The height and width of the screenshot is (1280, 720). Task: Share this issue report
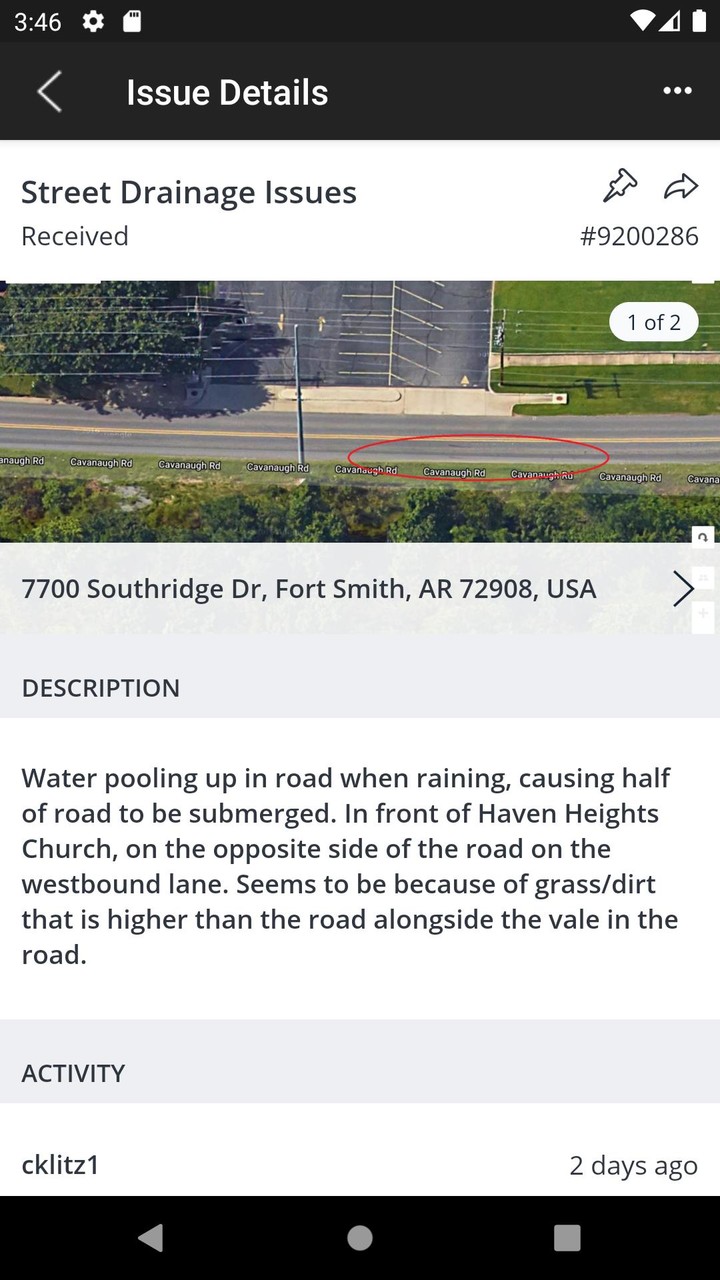coord(680,186)
